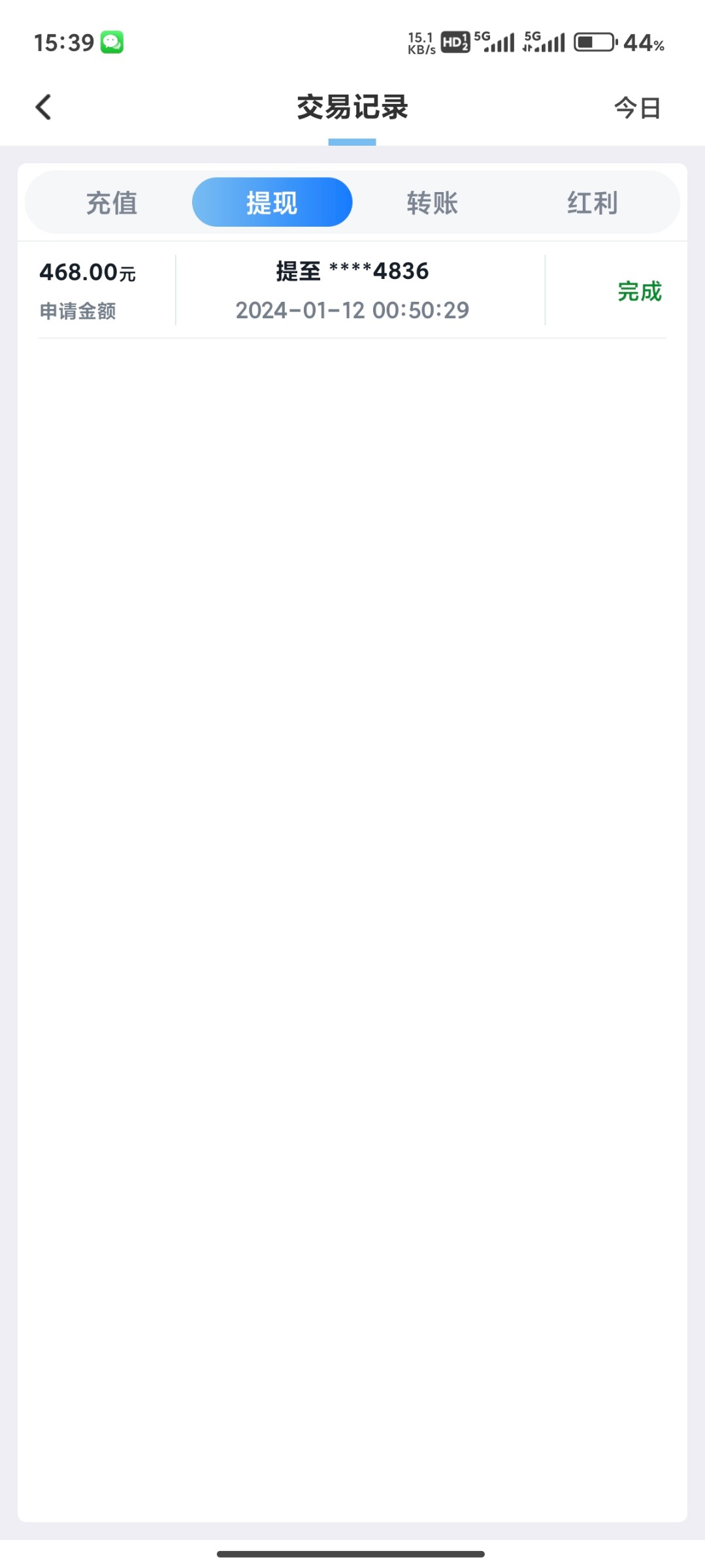Go back from the 交易记录 page
Screen dimensions: 705x1568
[x=43, y=107]
